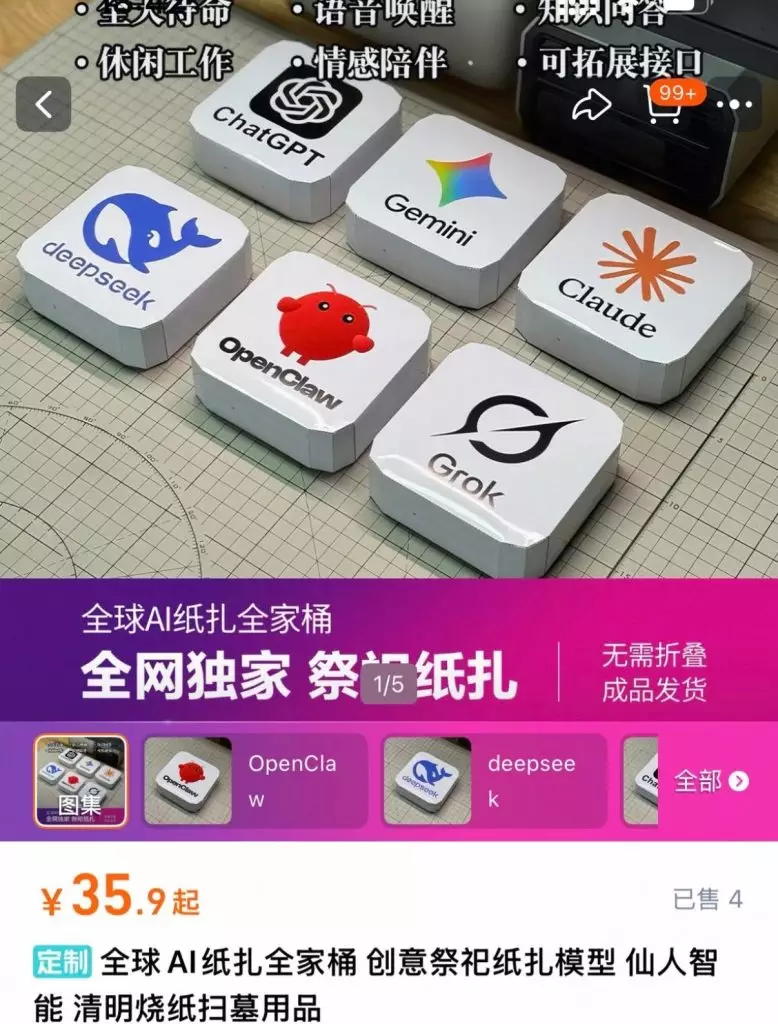Share this product listing
The width and height of the screenshot is (778, 1024).
(x=592, y=105)
